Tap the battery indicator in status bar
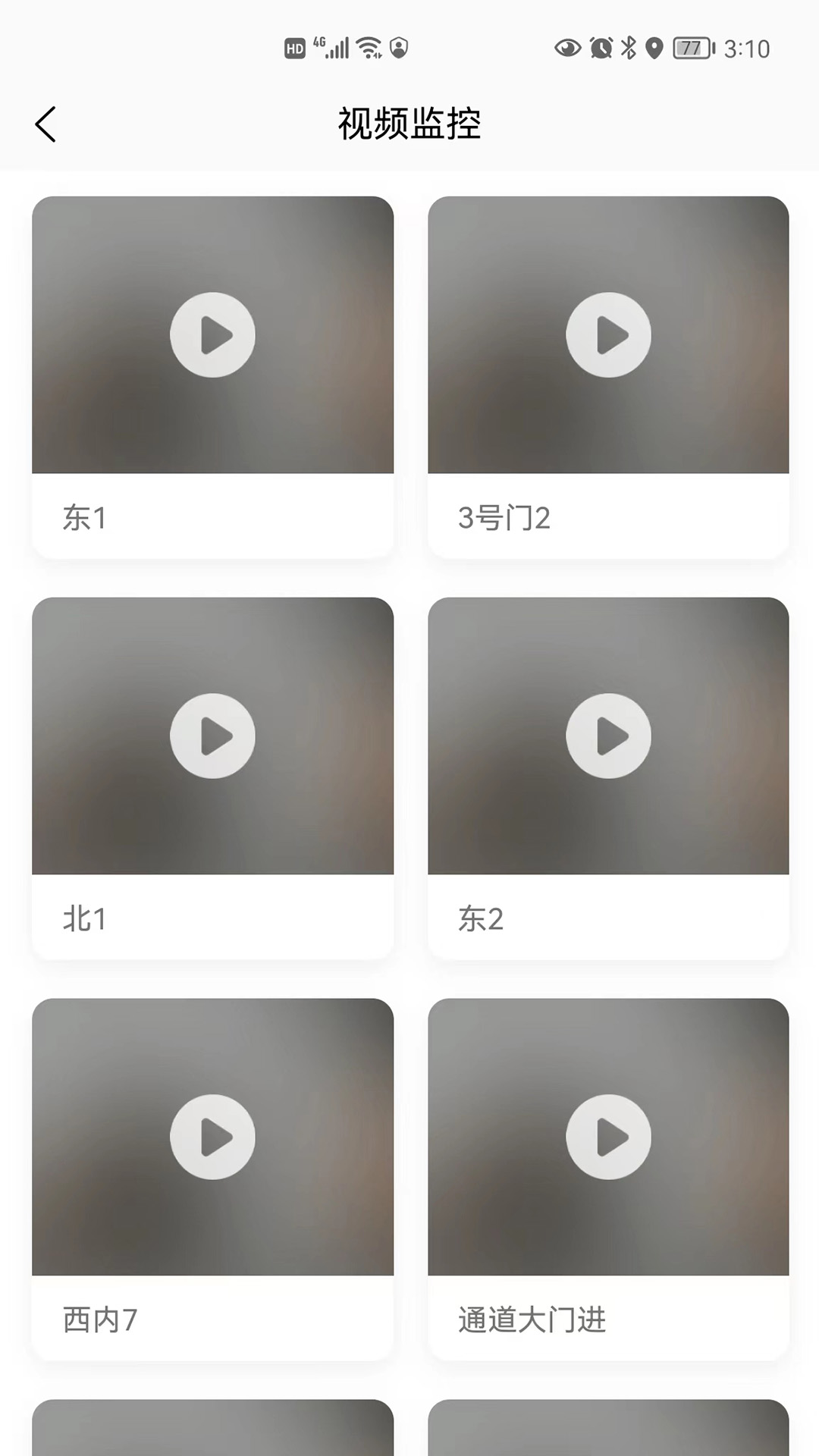This screenshot has height=1456, width=819. pos(689,48)
